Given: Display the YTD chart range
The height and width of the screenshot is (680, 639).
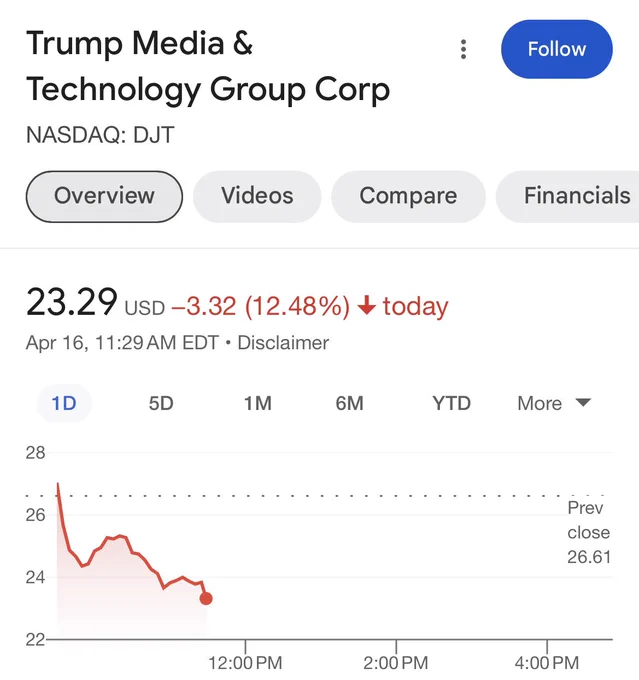Looking at the screenshot, I should (x=452, y=403).
